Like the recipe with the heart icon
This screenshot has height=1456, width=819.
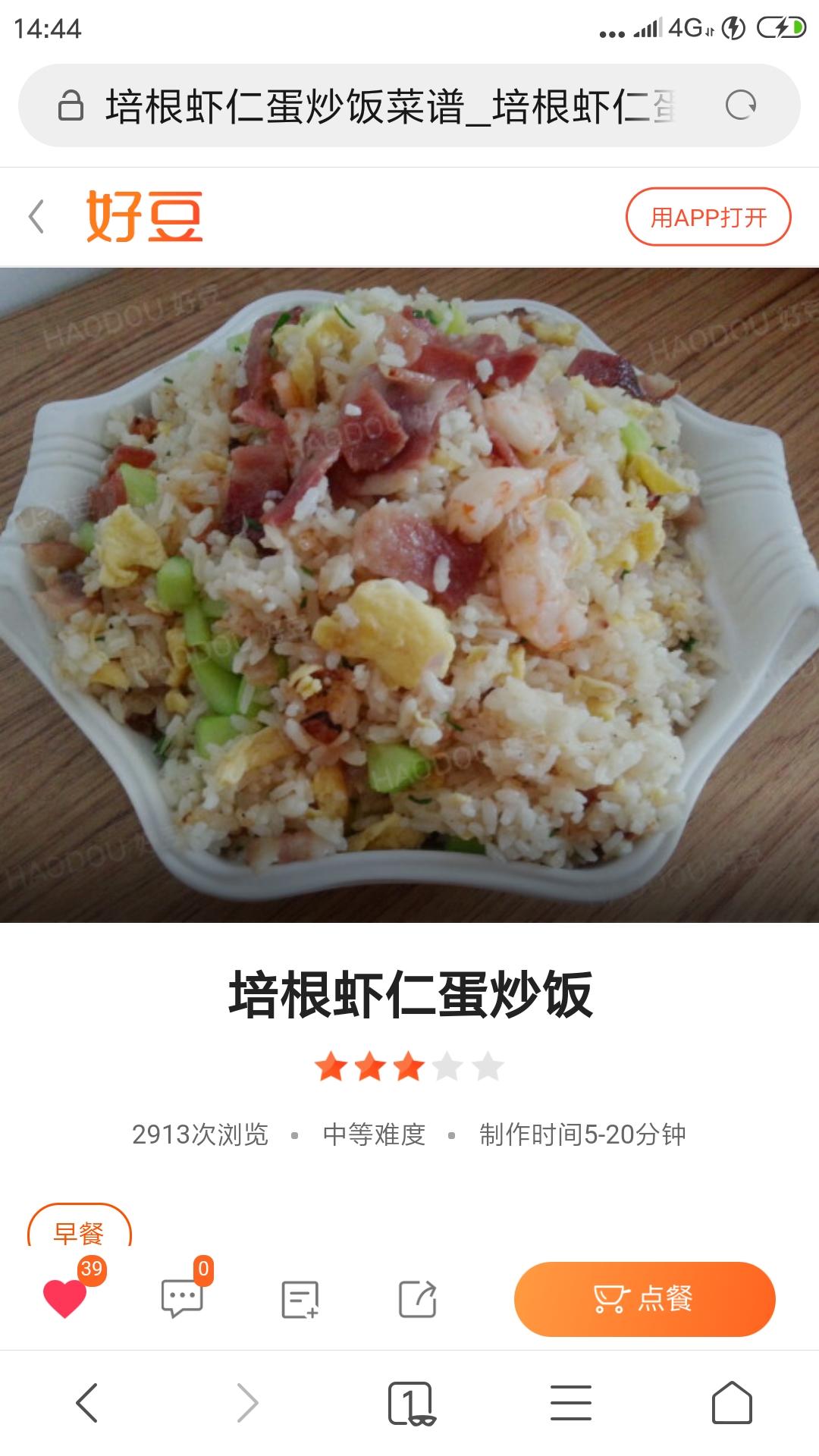pyautogui.click(x=65, y=1299)
